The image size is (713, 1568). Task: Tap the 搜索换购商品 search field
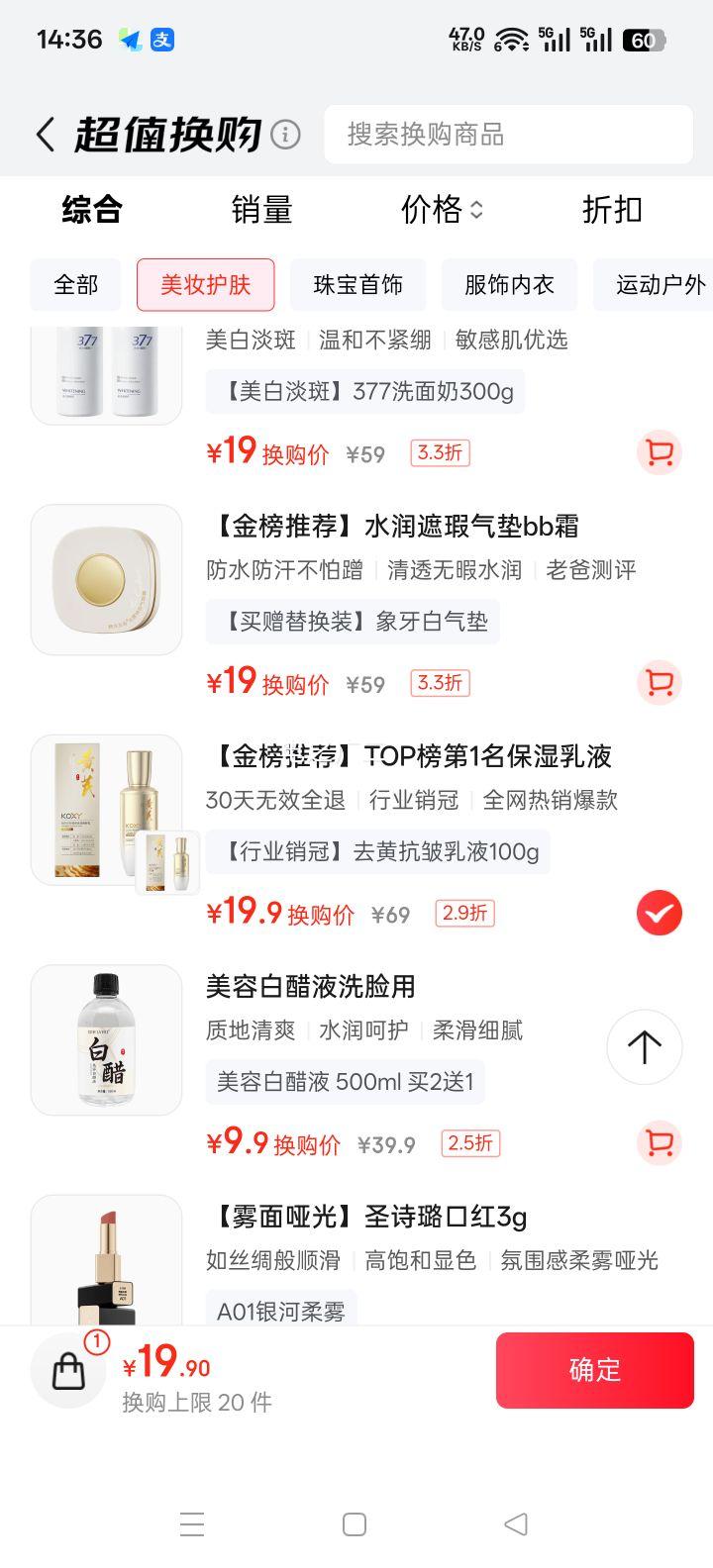pos(508,135)
